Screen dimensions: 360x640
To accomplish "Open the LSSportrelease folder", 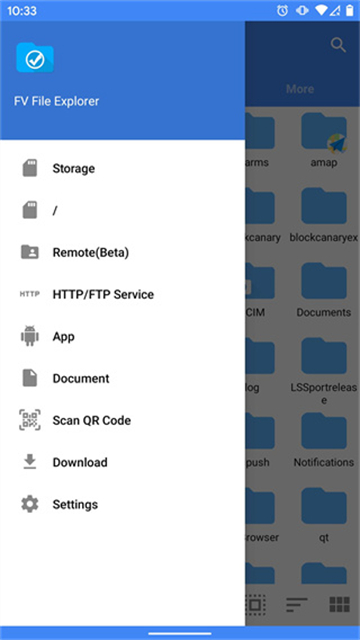I will point(324,371).
